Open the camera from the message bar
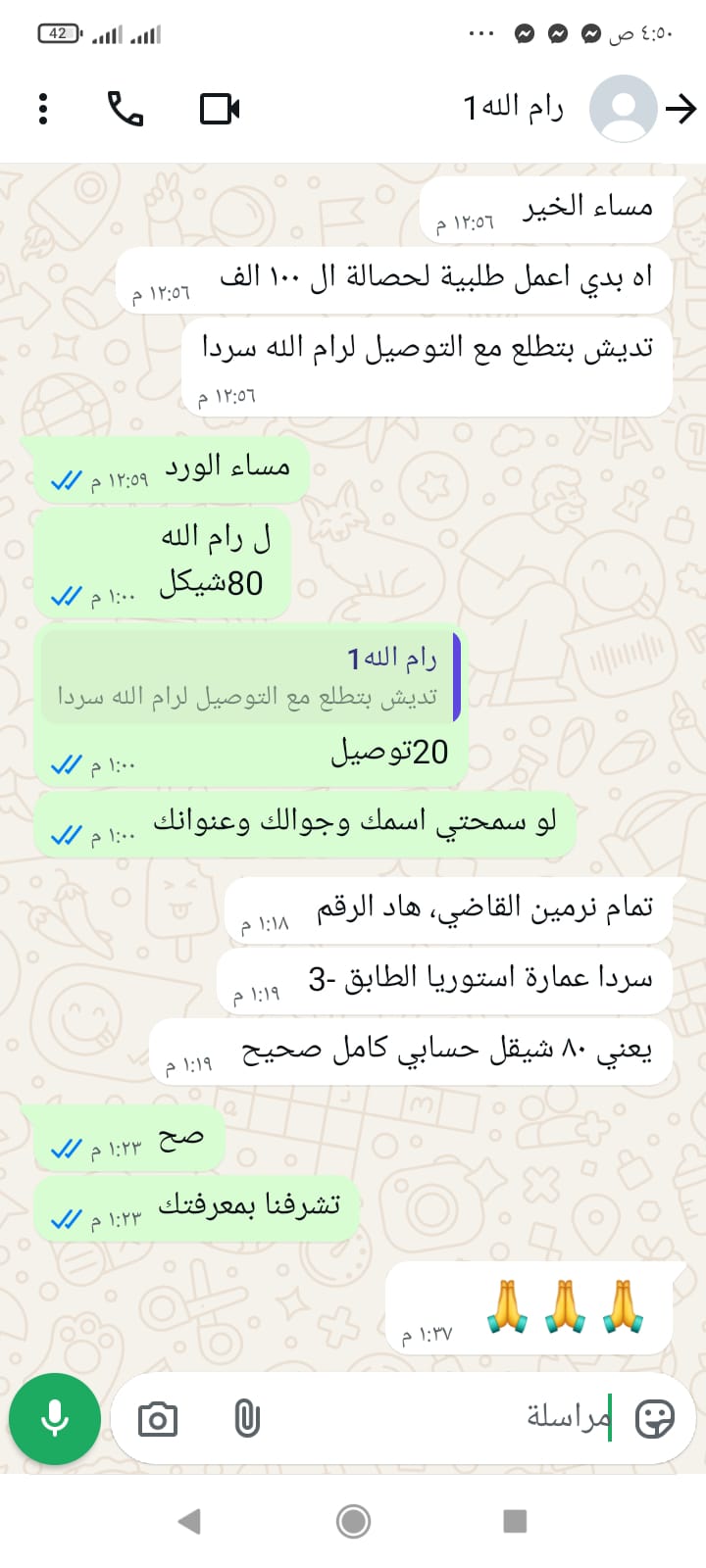This screenshot has width=706, height=1568. [158, 1419]
